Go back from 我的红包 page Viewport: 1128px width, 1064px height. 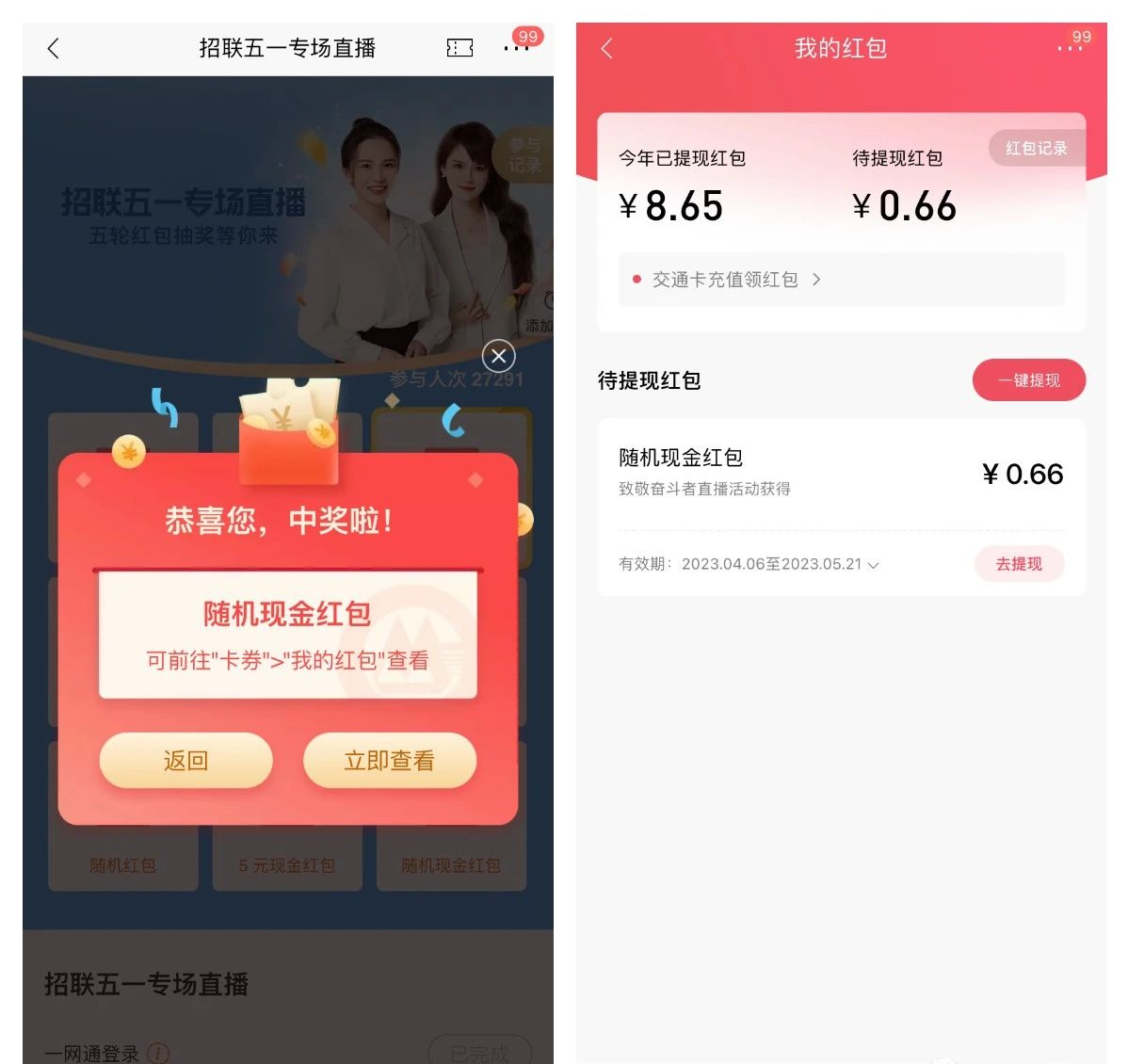pyautogui.click(x=607, y=48)
